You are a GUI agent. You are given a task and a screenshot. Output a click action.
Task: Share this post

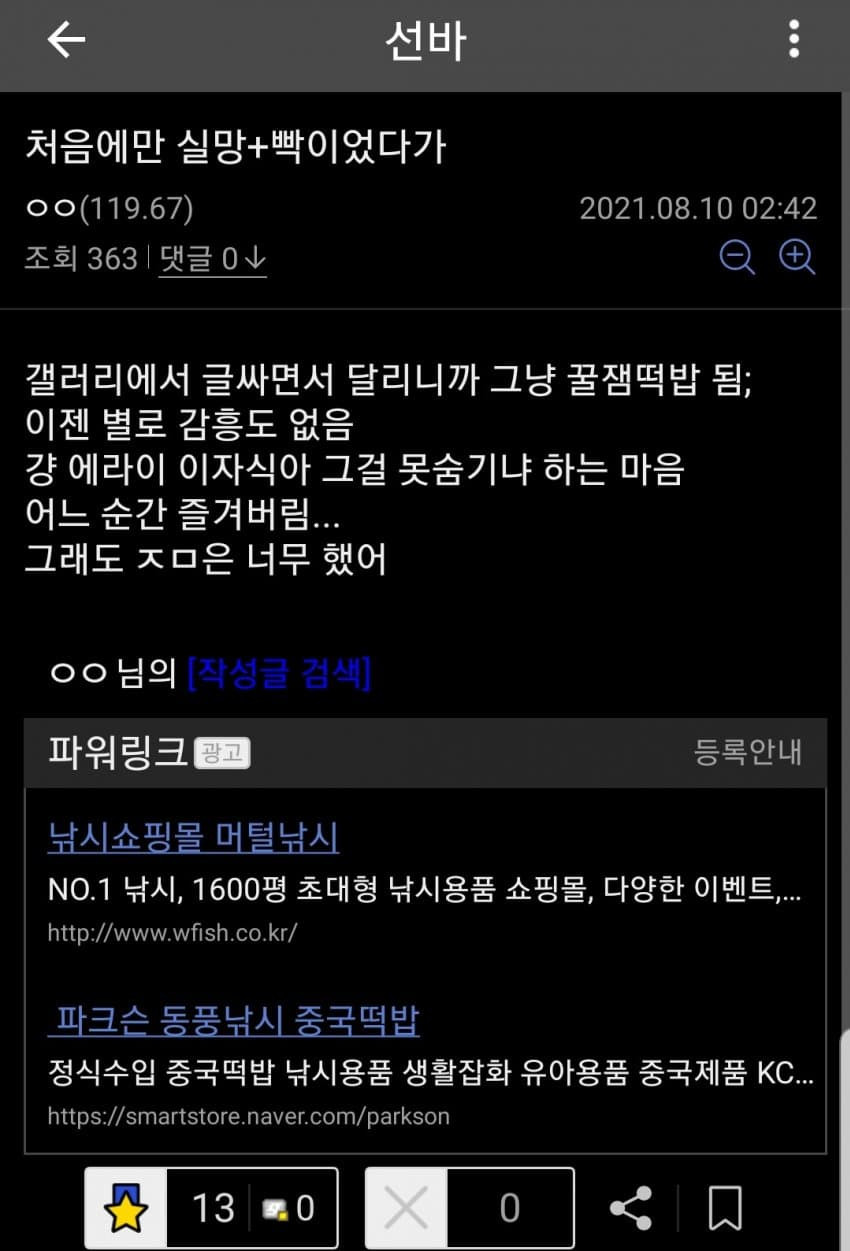point(631,1209)
